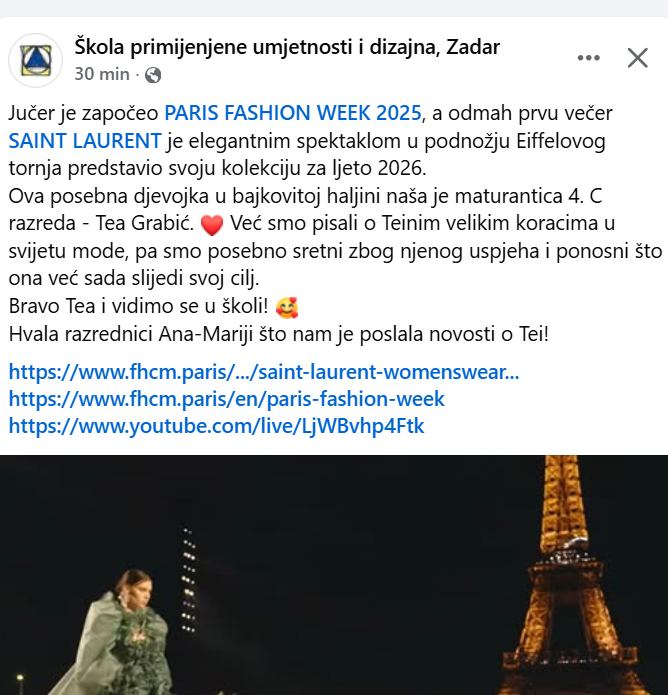Open the 30 min post timestamp
668x695 pixels.
pos(102,74)
